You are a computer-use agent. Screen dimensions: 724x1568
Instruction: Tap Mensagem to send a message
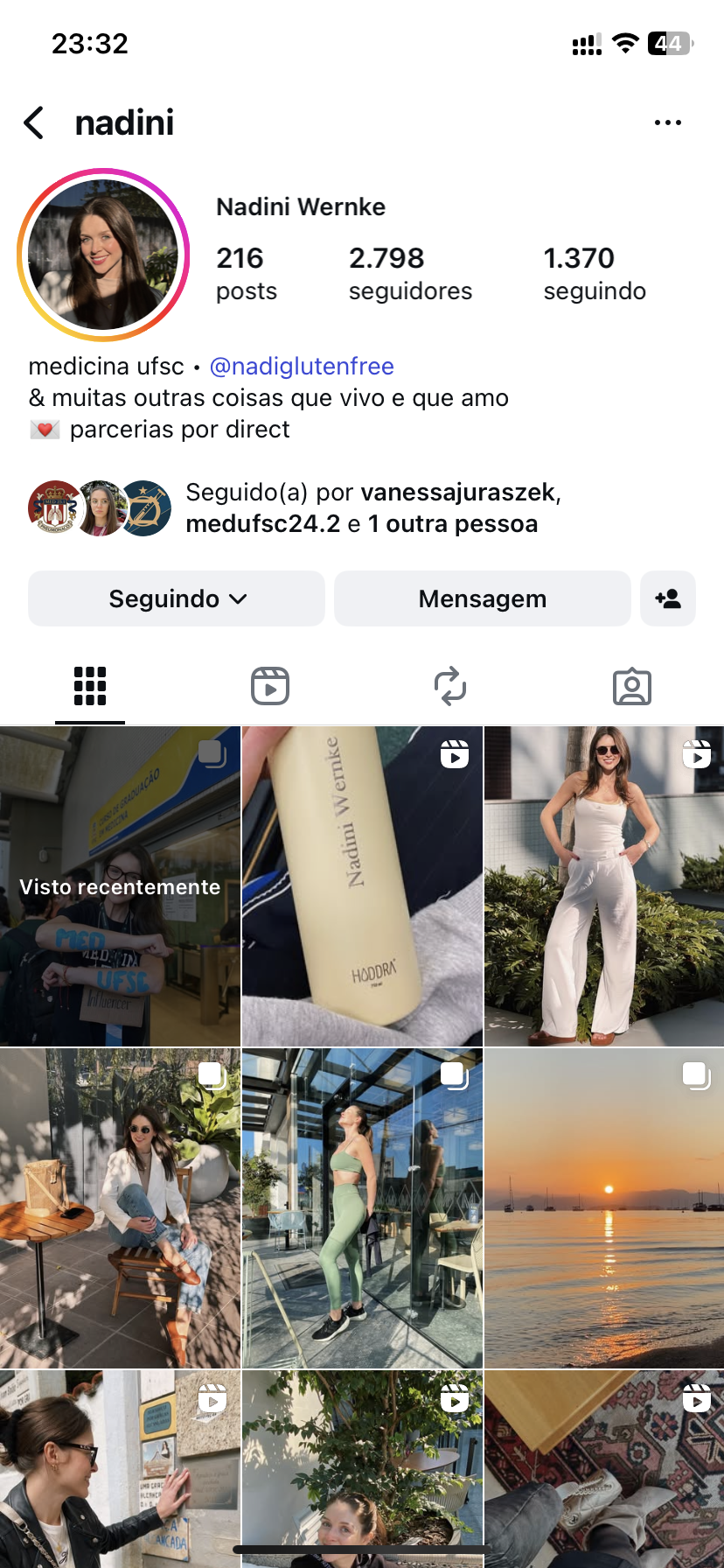tap(482, 598)
